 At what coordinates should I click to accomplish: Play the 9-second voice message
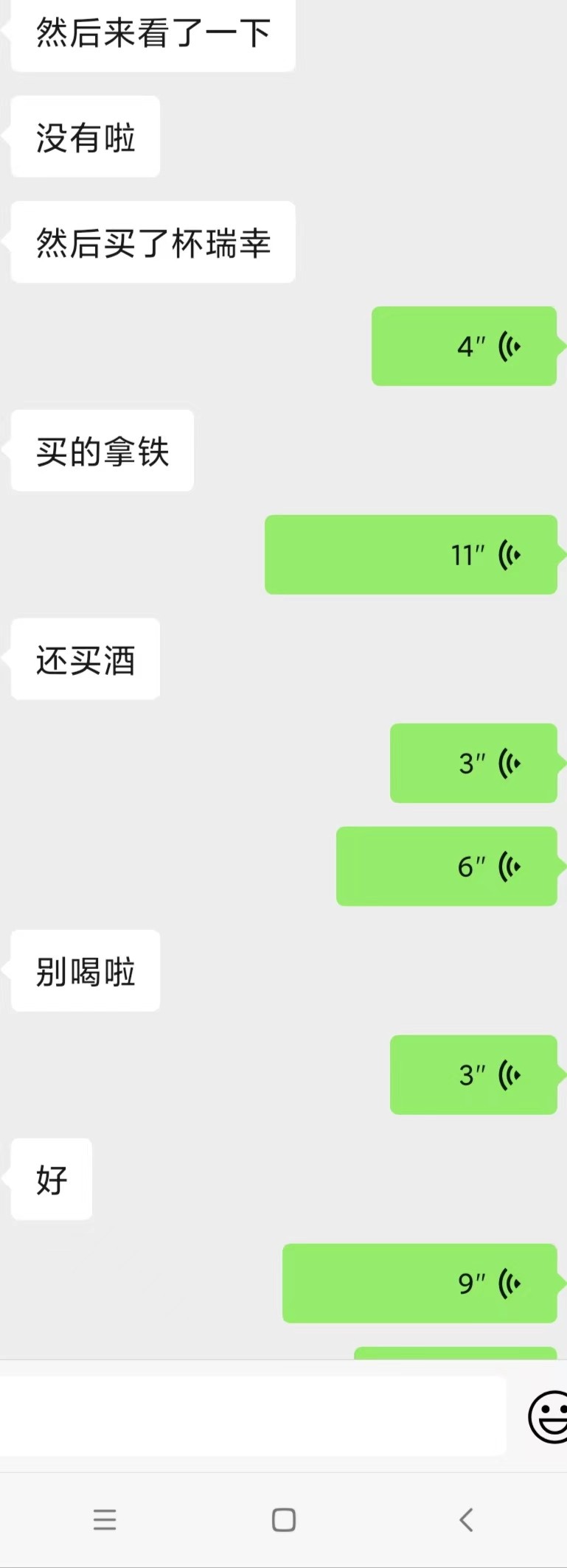(x=420, y=1284)
